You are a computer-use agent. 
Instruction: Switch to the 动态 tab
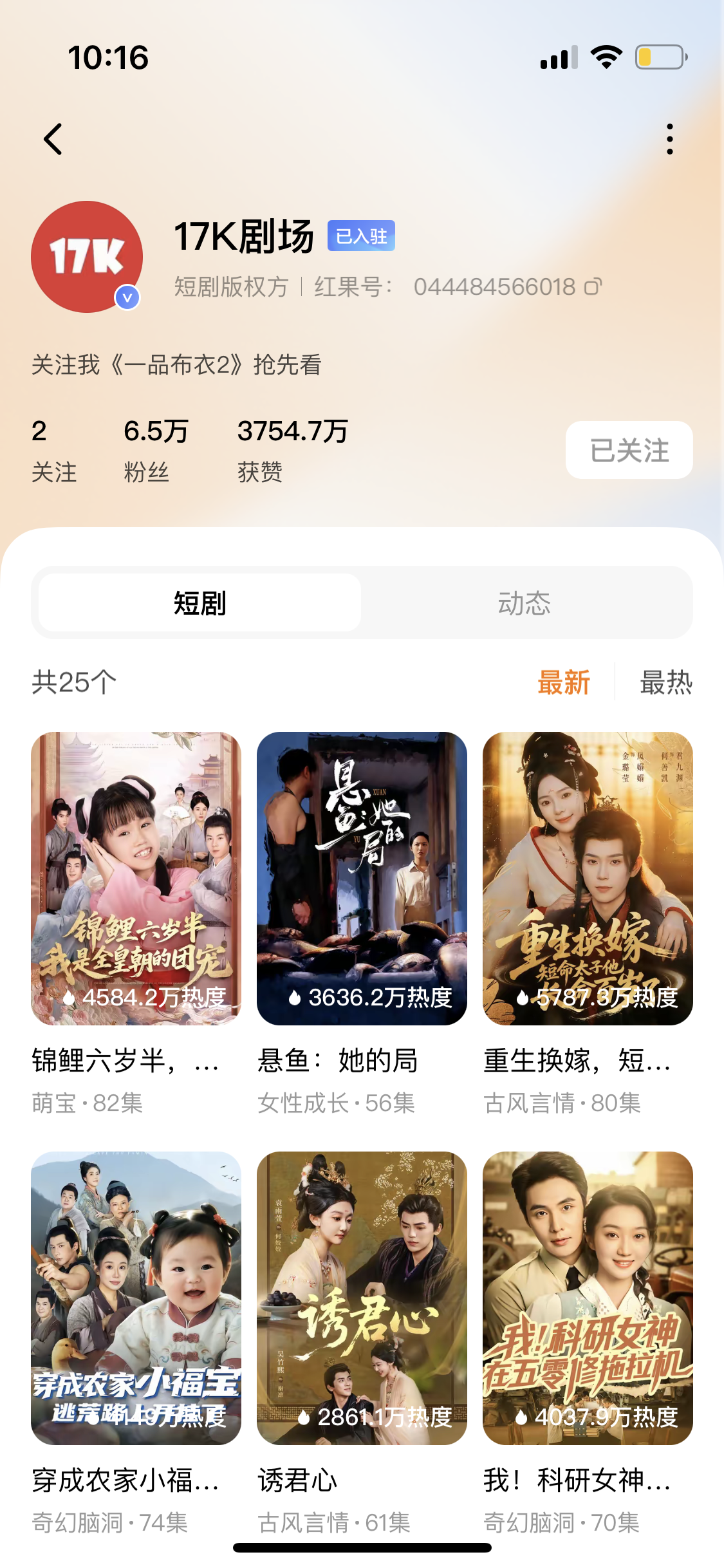pos(524,603)
